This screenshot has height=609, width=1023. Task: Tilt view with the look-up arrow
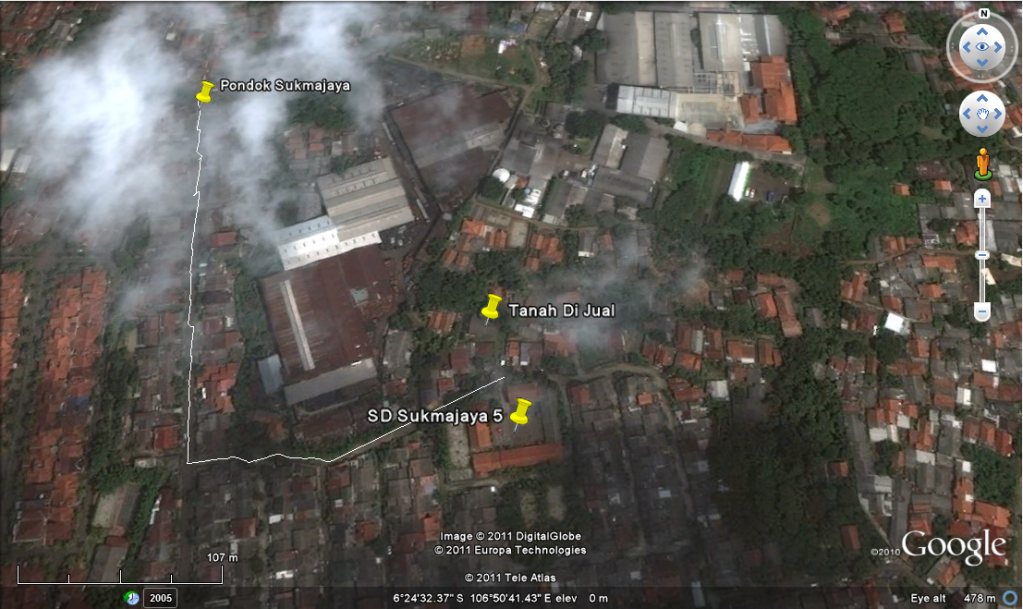pyautogui.click(x=982, y=31)
